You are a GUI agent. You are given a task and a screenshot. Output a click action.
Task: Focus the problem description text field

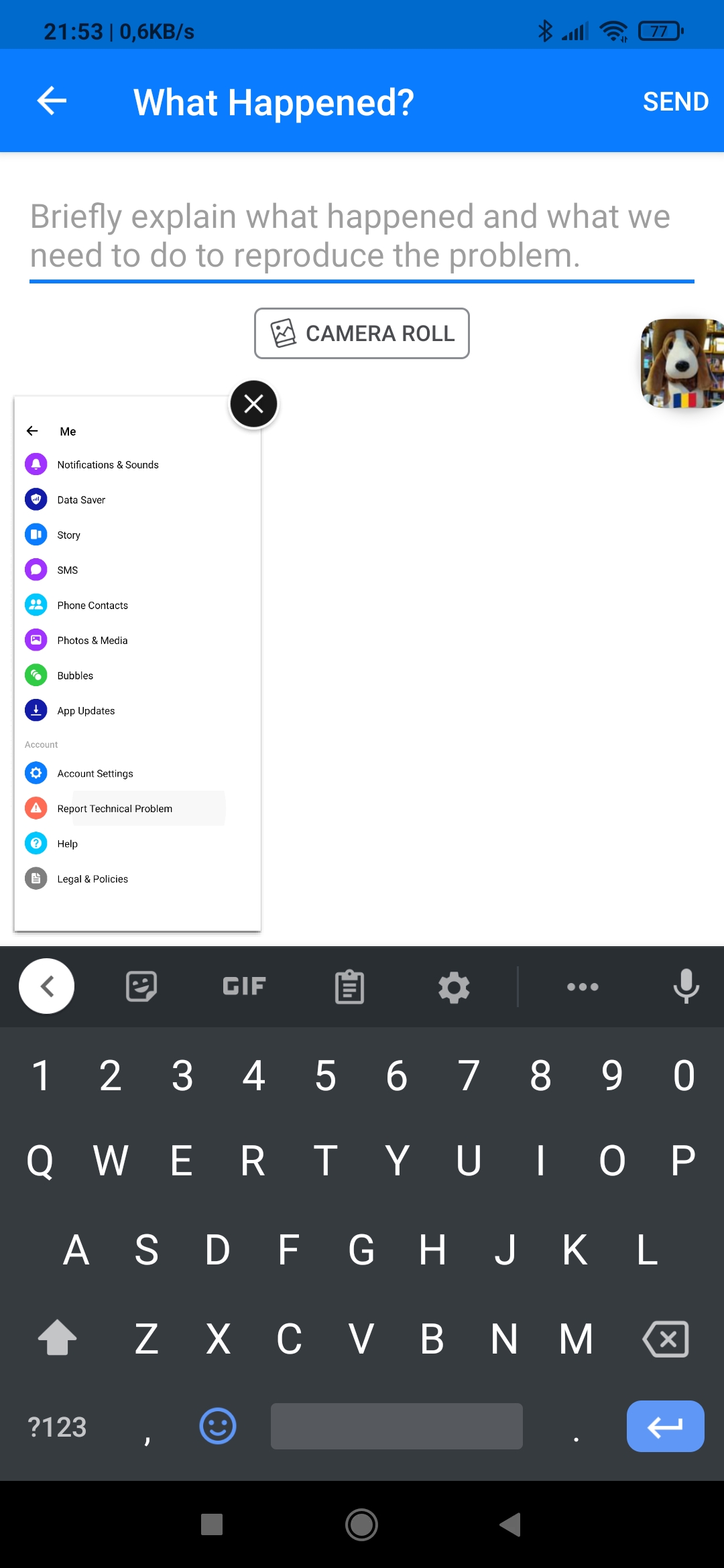tap(362, 236)
